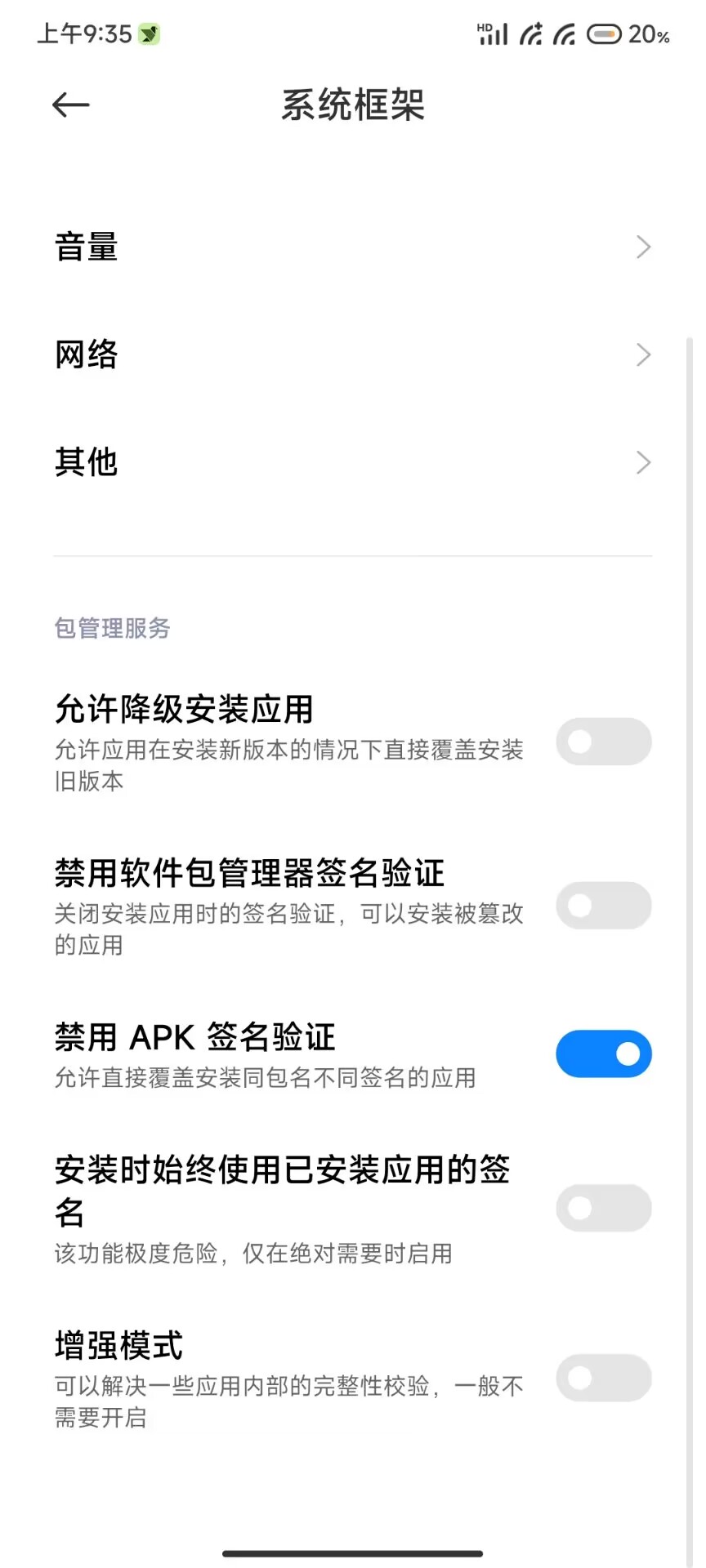
Task: Disable 禁用 APK 签名验证 switch
Action: coord(603,1053)
